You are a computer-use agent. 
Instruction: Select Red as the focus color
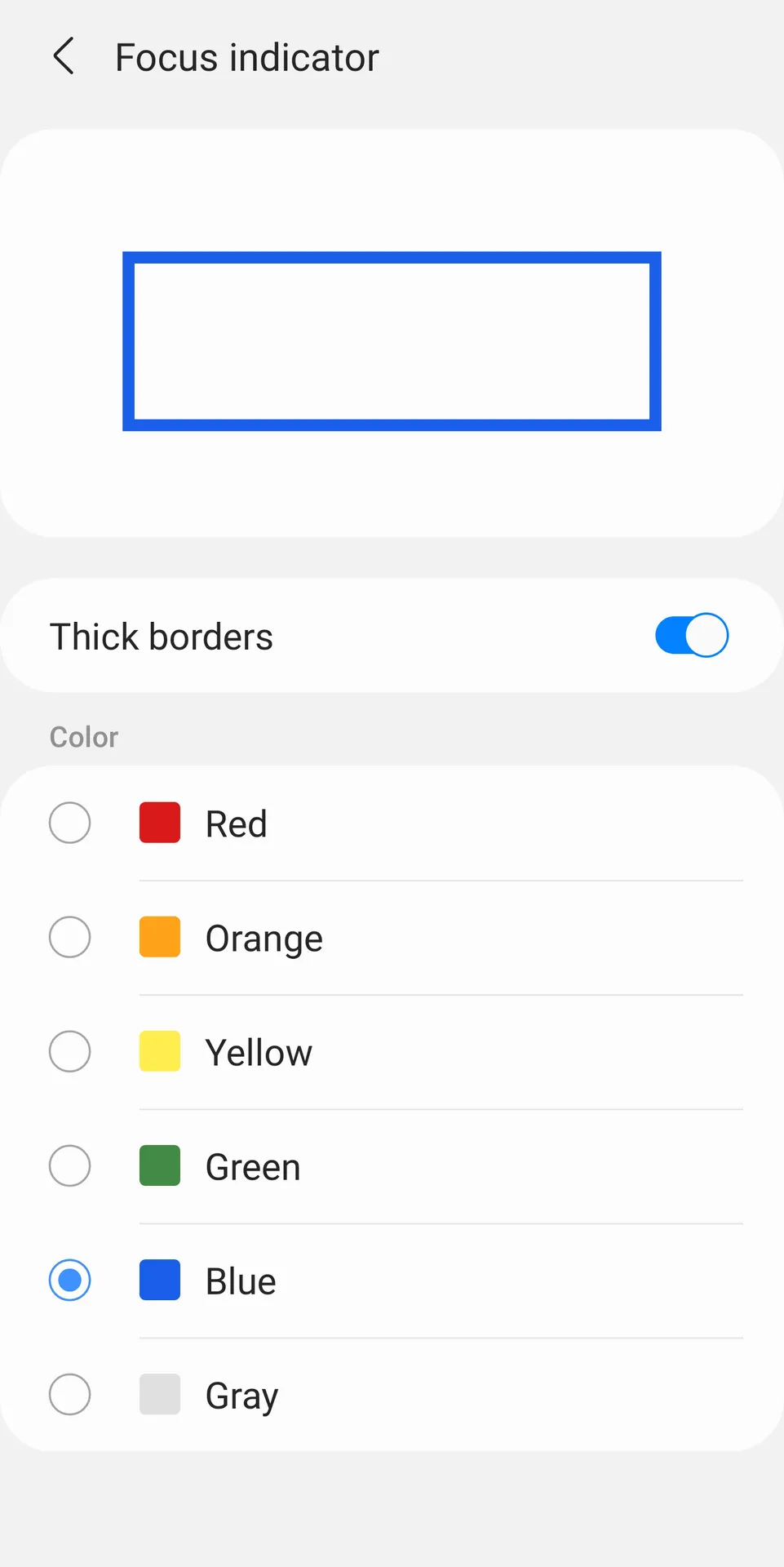392,823
